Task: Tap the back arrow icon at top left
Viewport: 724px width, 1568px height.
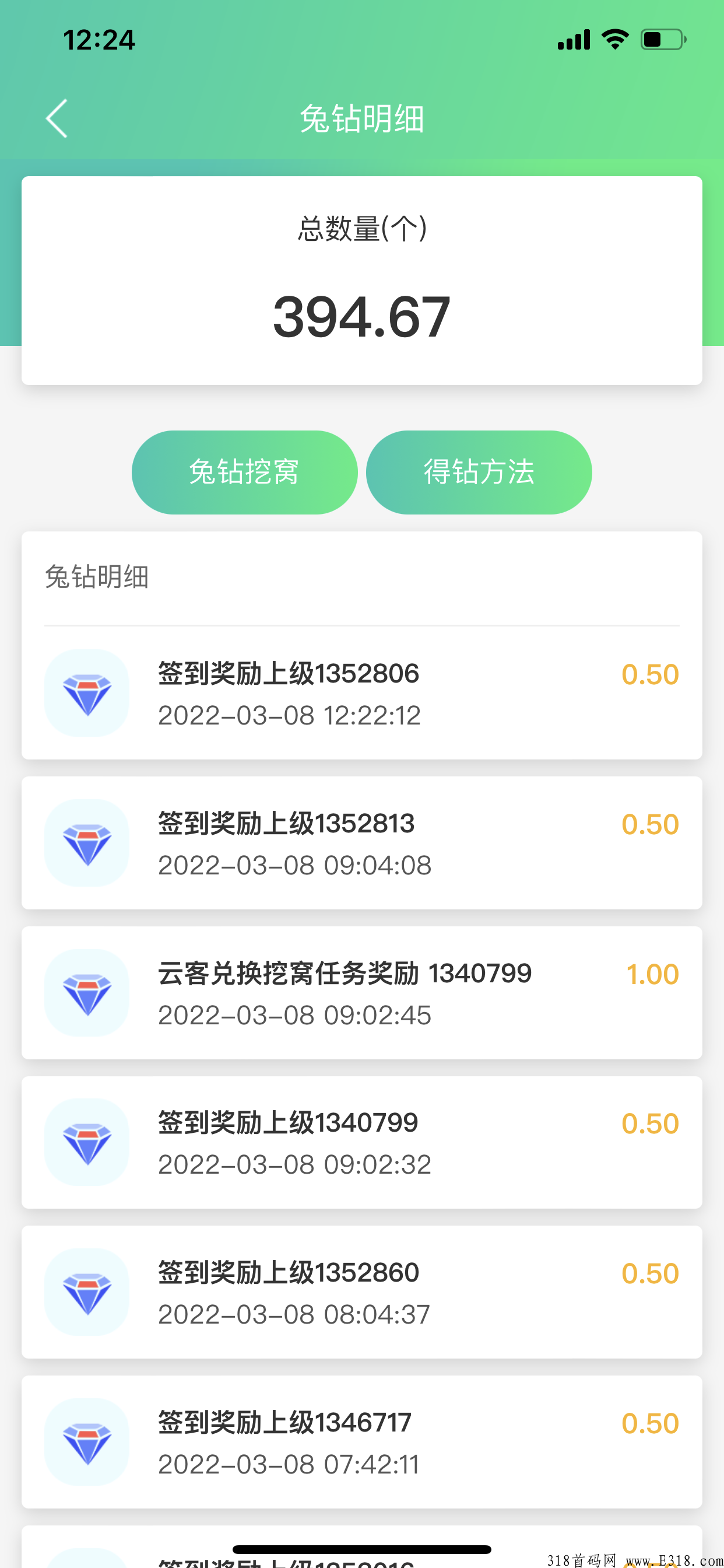Action: (x=56, y=118)
